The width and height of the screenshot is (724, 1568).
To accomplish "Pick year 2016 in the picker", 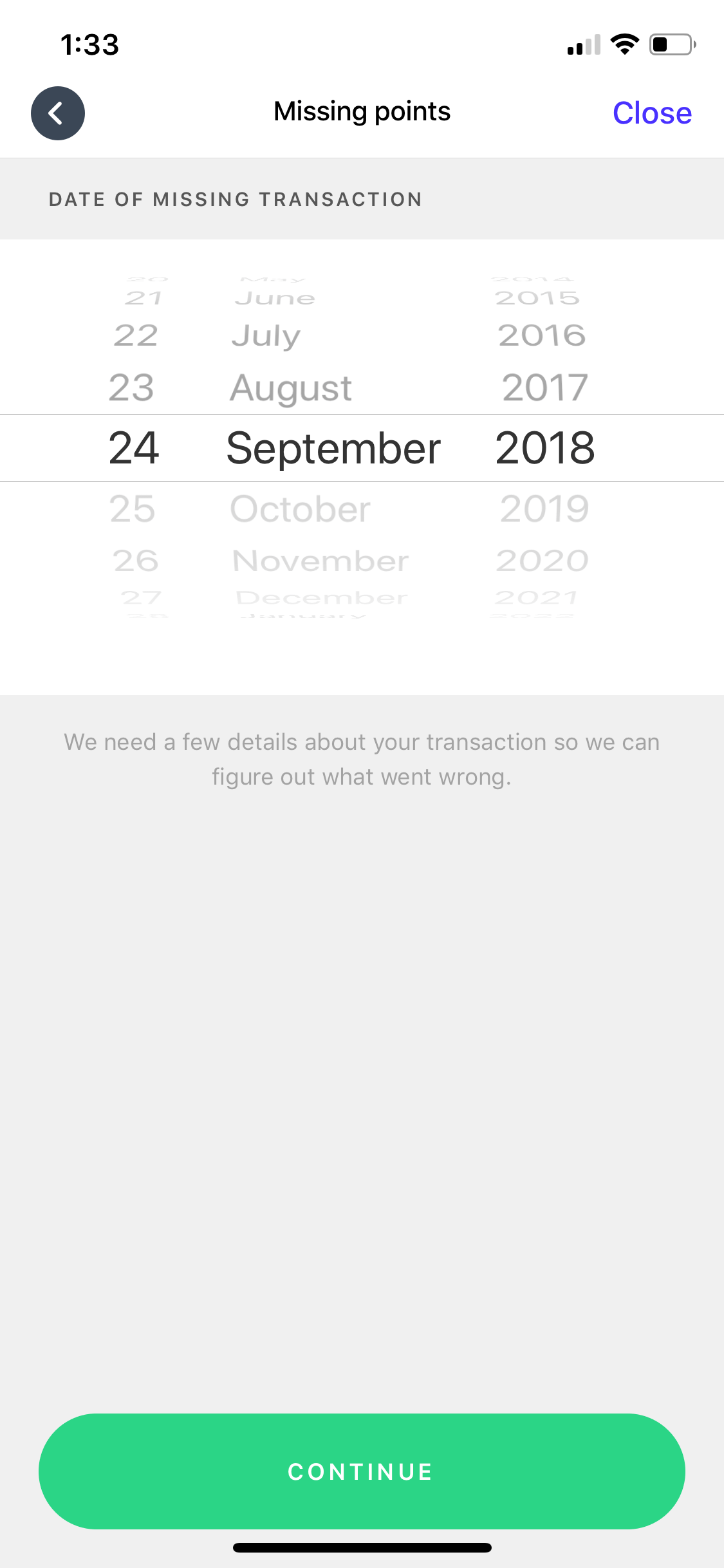I will 542,335.
